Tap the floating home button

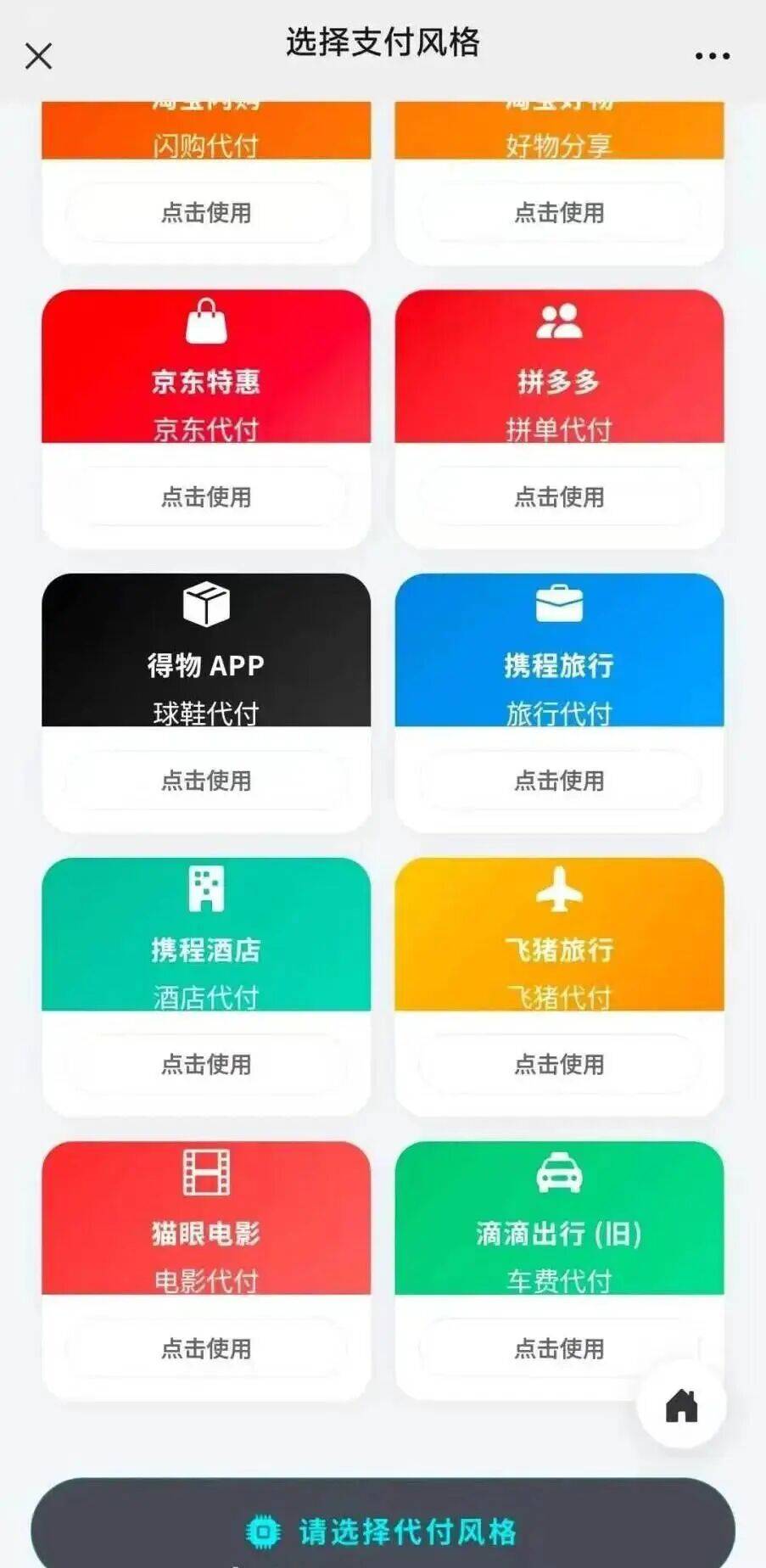681,1406
